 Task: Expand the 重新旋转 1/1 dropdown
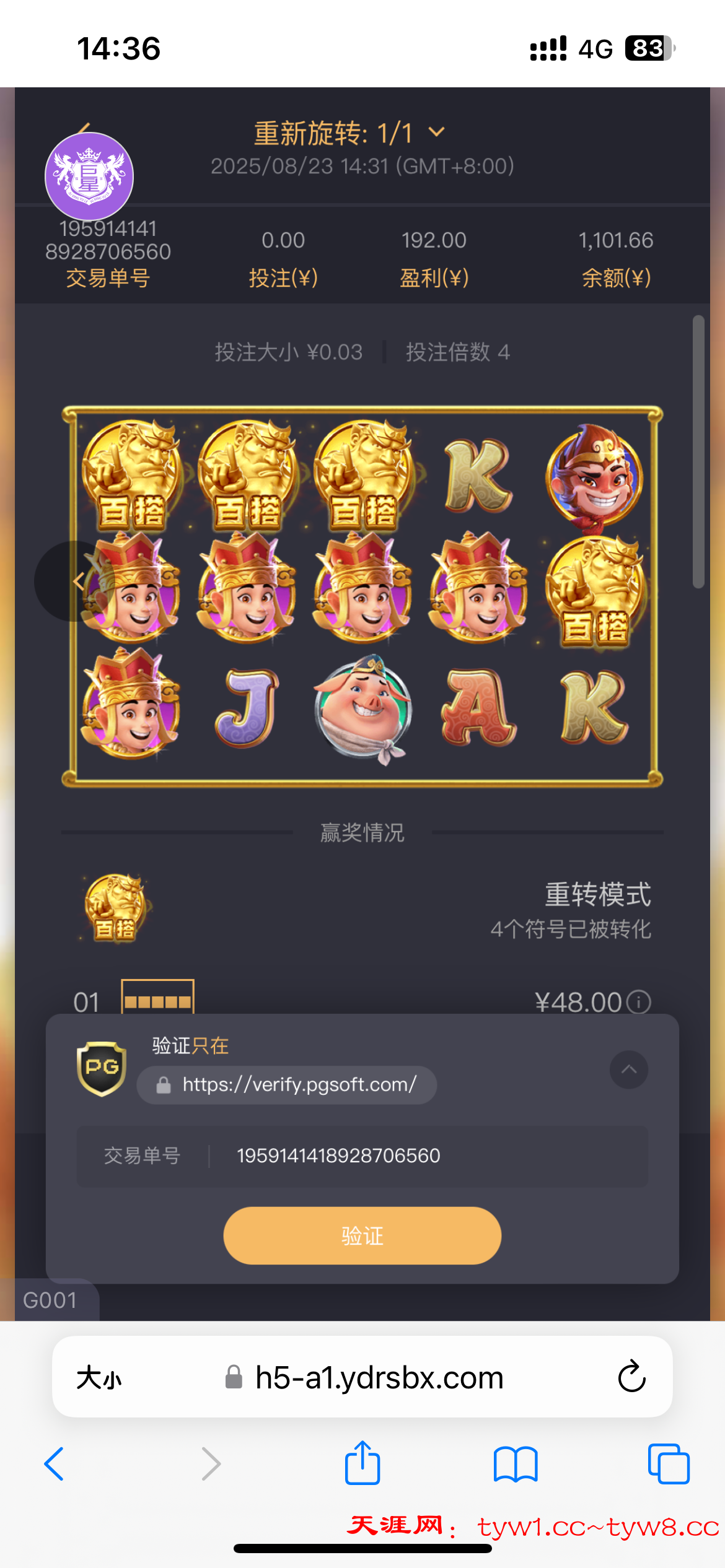tap(437, 133)
